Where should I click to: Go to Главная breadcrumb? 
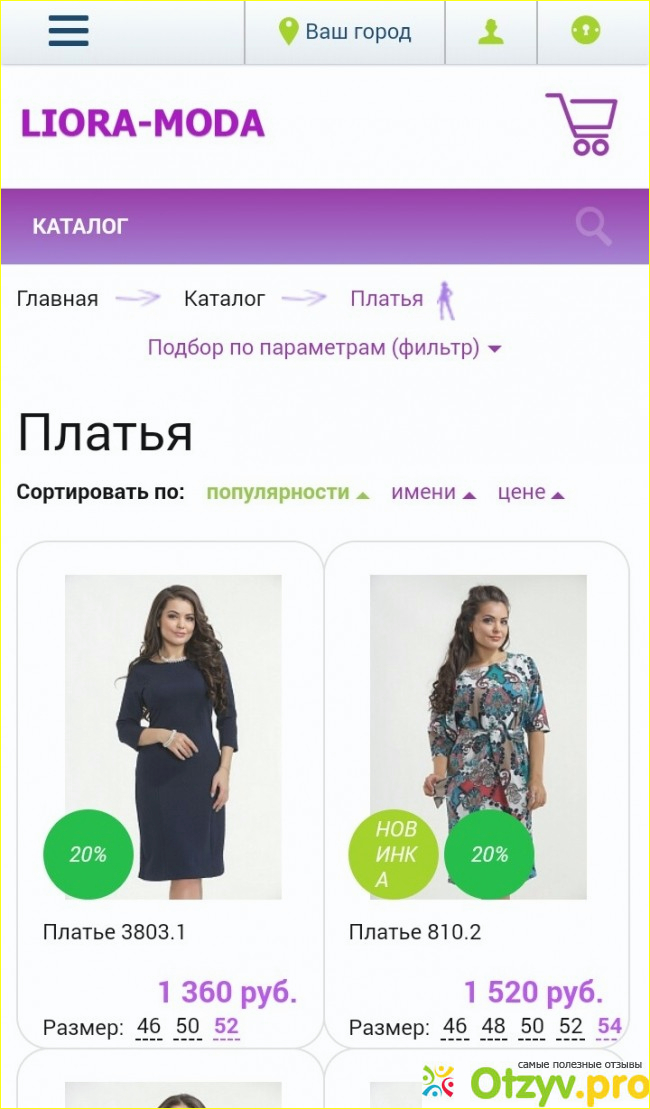tap(57, 298)
